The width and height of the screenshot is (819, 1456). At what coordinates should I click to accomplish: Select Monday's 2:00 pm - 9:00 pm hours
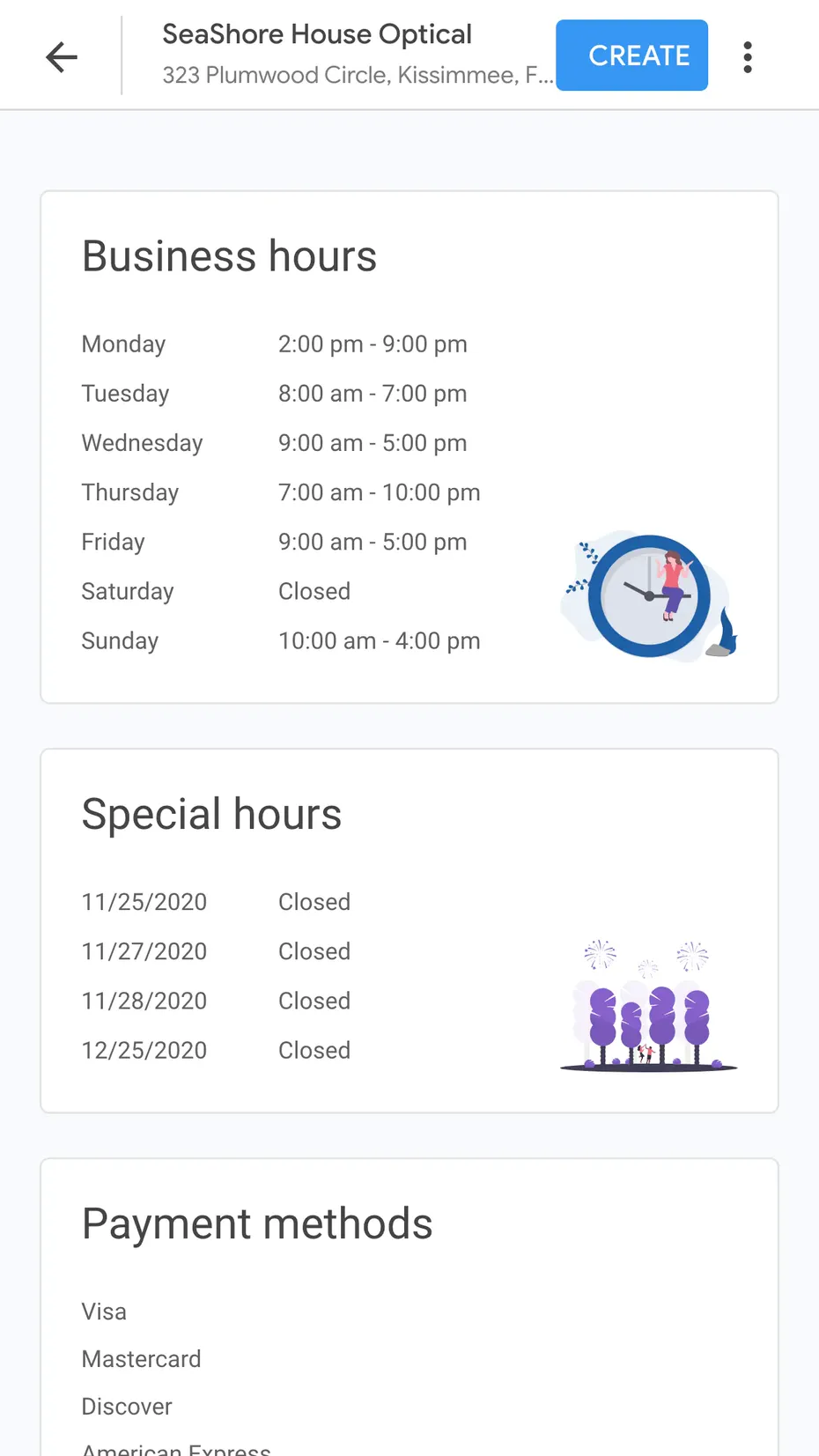coord(373,344)
